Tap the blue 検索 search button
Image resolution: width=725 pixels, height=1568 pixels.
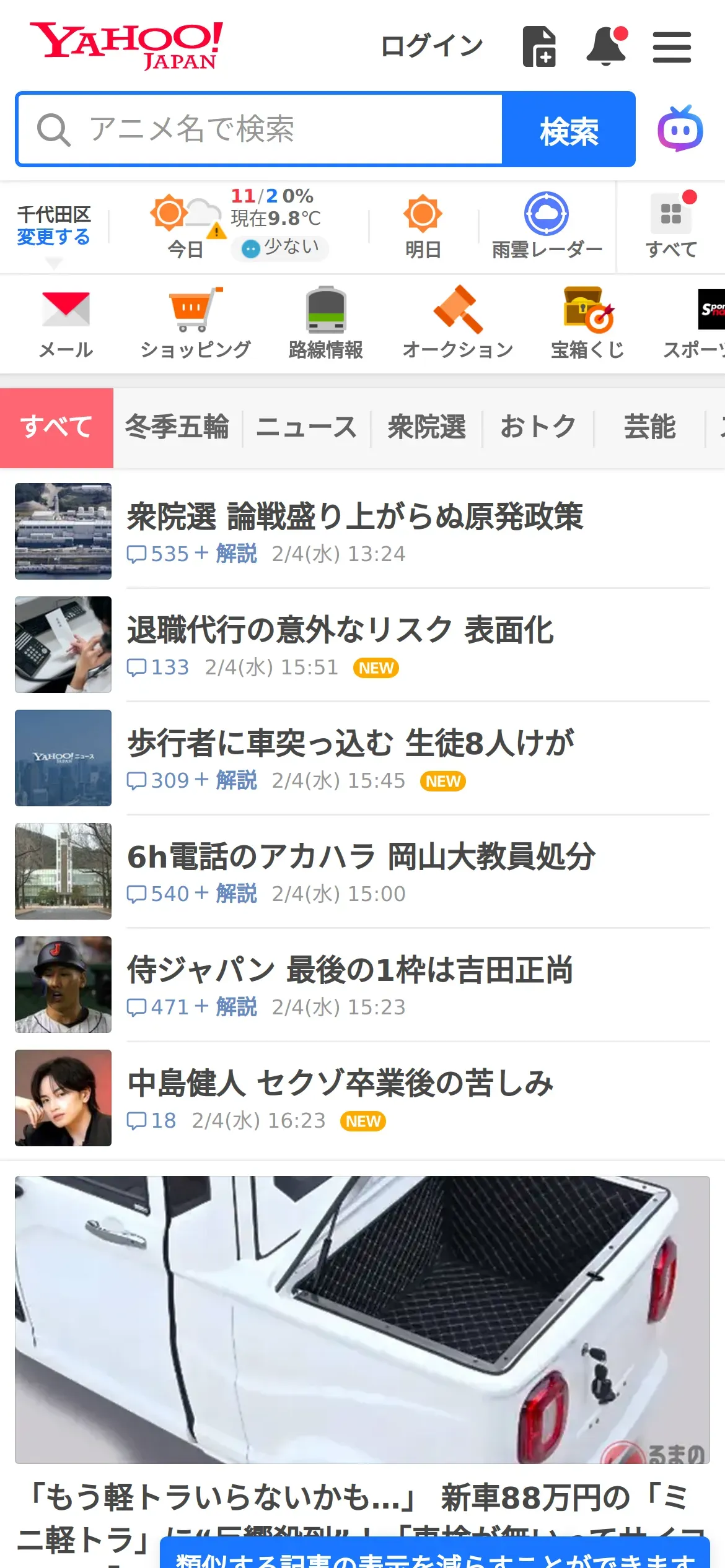pyautogui.click(x=568, y=130)
